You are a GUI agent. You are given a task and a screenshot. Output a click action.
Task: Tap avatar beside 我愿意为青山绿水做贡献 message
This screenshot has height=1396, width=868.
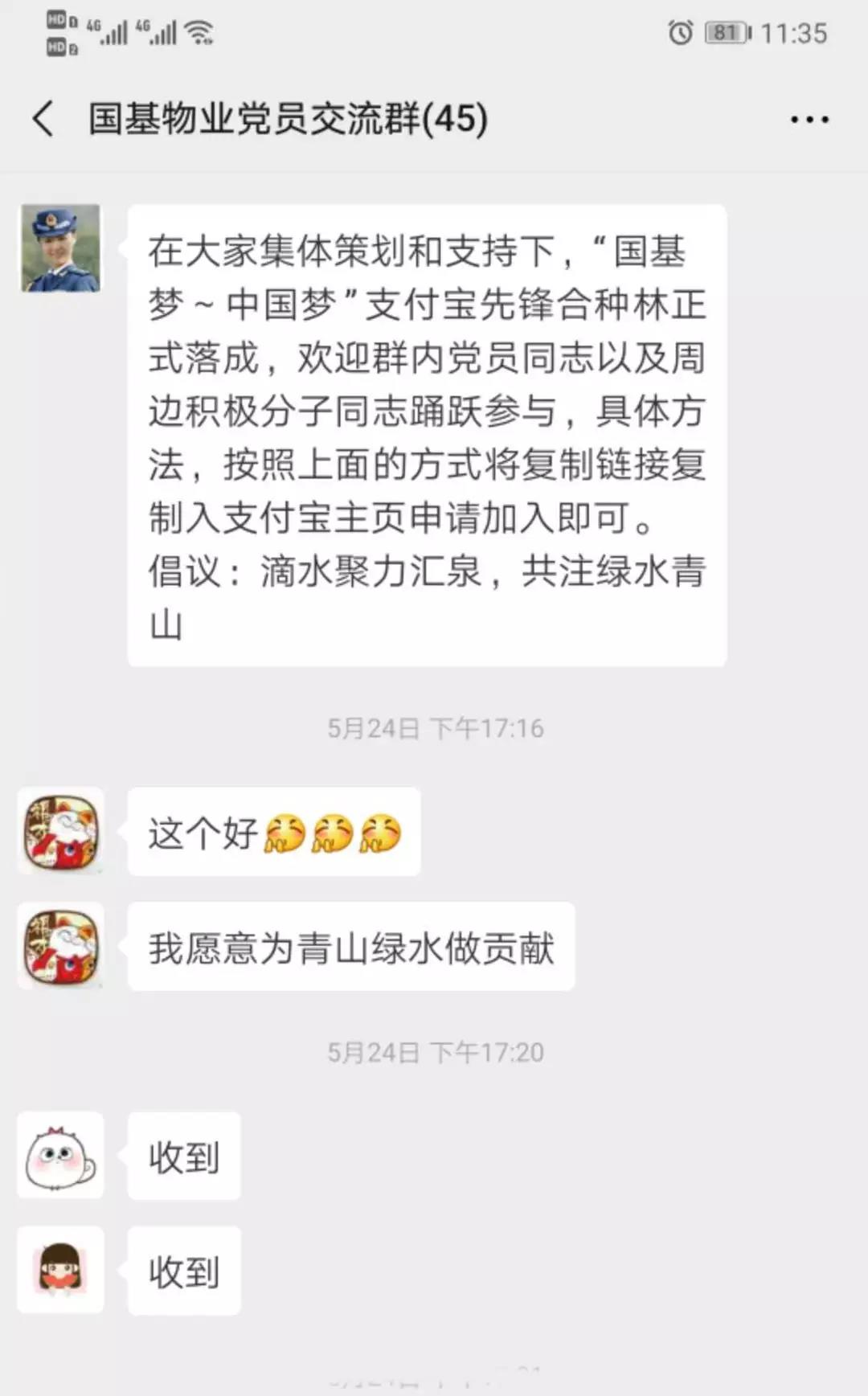[61, 946]
